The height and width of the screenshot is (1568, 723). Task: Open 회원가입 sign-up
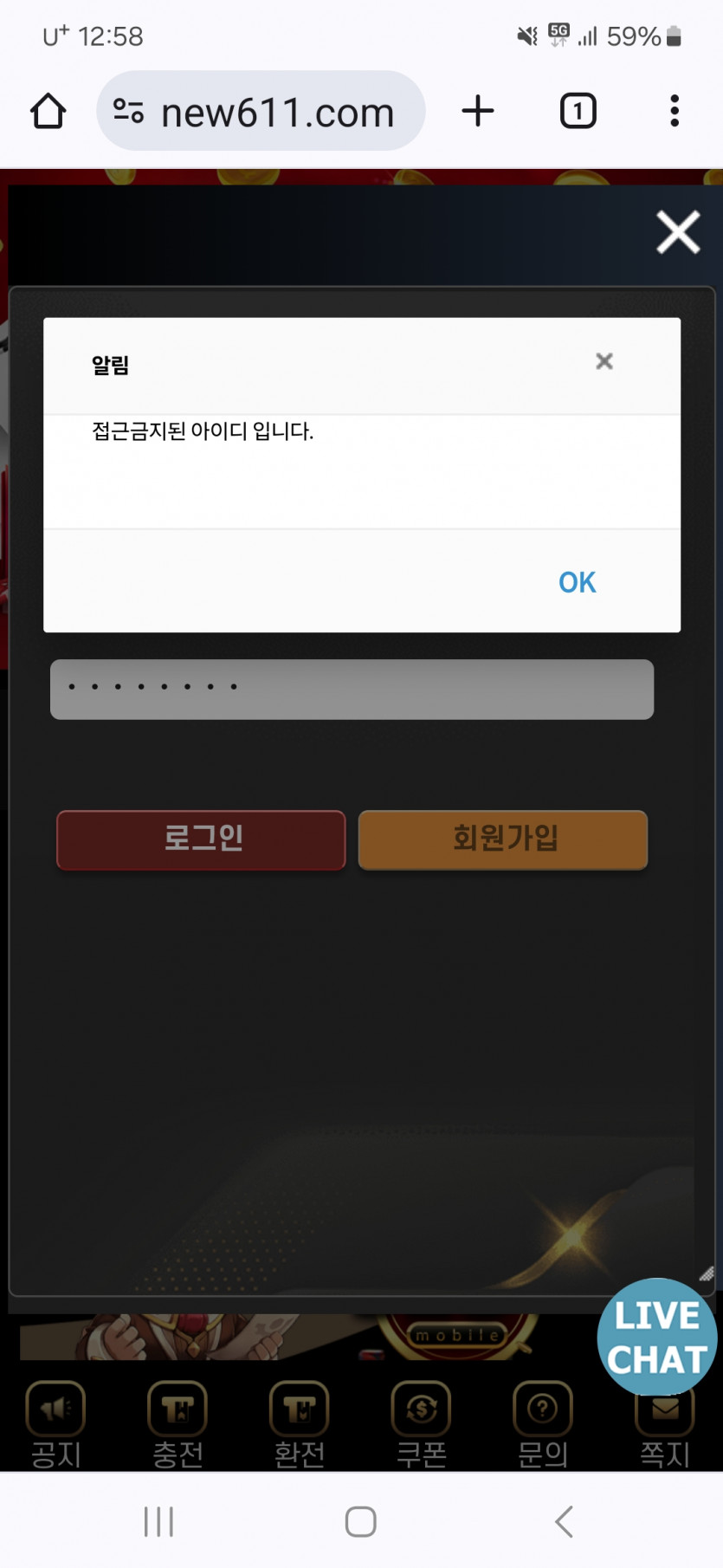point(503,839)
